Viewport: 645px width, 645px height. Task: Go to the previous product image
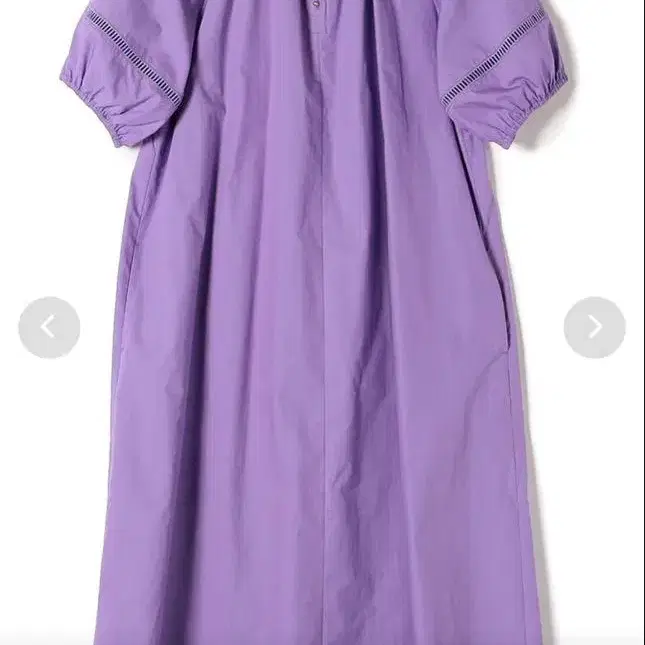tap(49, 327)
